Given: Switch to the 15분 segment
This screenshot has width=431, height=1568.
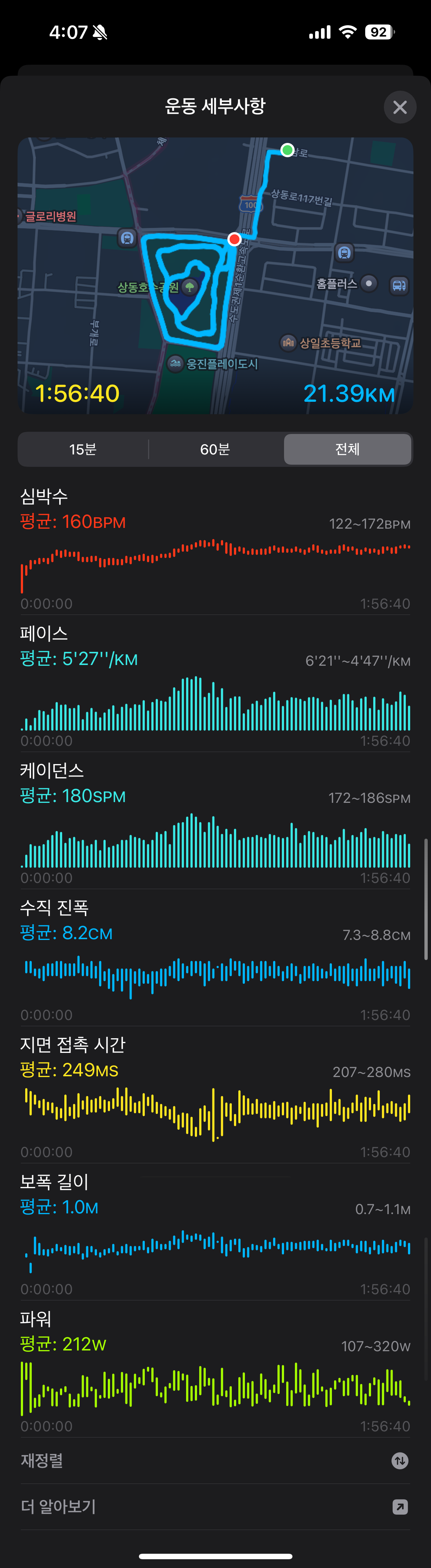Looking at the screenshot, I should point(83,449).
